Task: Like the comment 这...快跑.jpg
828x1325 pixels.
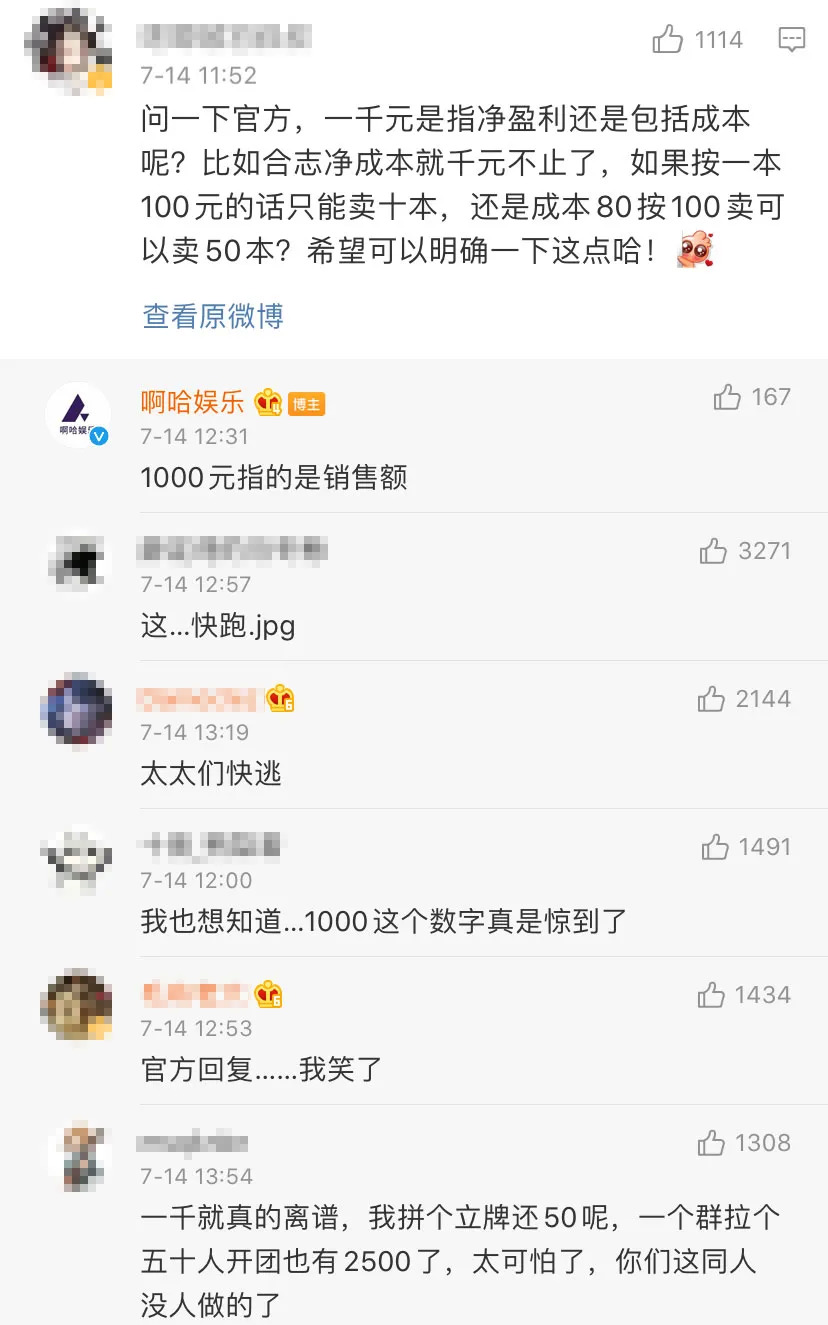Action: point(713,551)
